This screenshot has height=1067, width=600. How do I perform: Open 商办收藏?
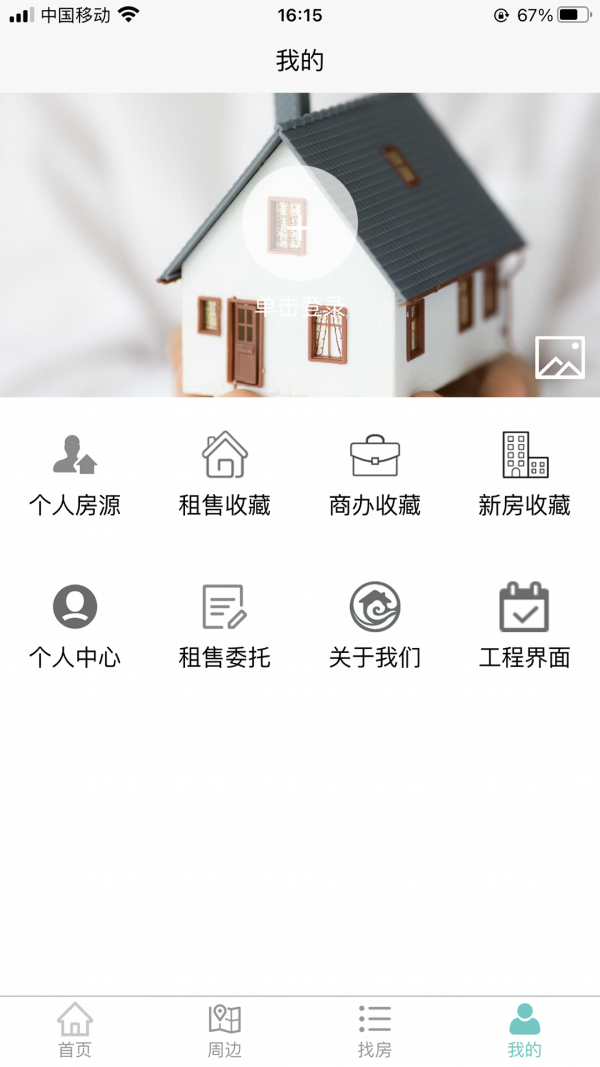[375, 474]
